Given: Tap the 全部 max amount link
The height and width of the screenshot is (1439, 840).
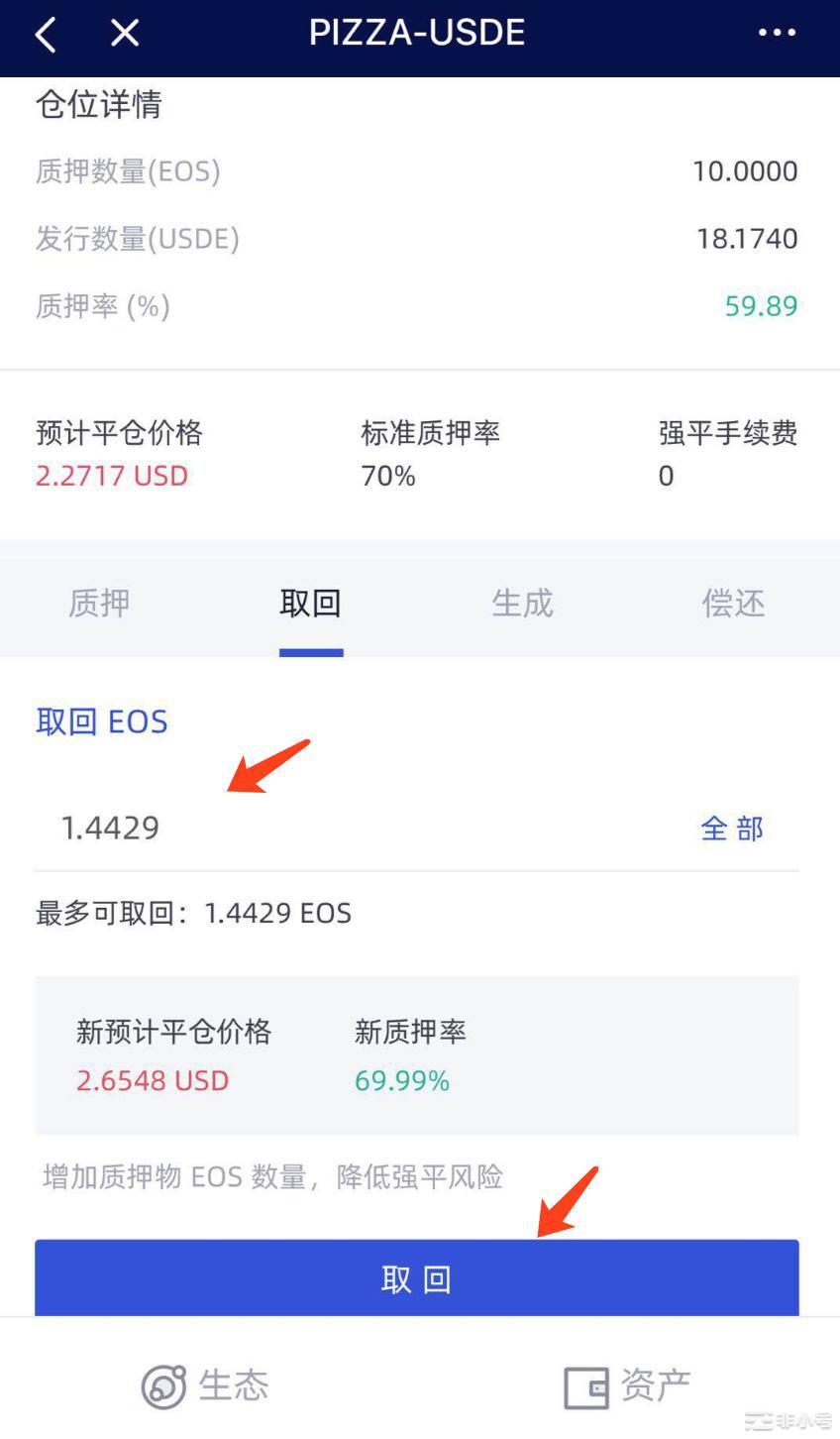Looking at the screenshot, I should pyautogui.click(x=731, y=829).
